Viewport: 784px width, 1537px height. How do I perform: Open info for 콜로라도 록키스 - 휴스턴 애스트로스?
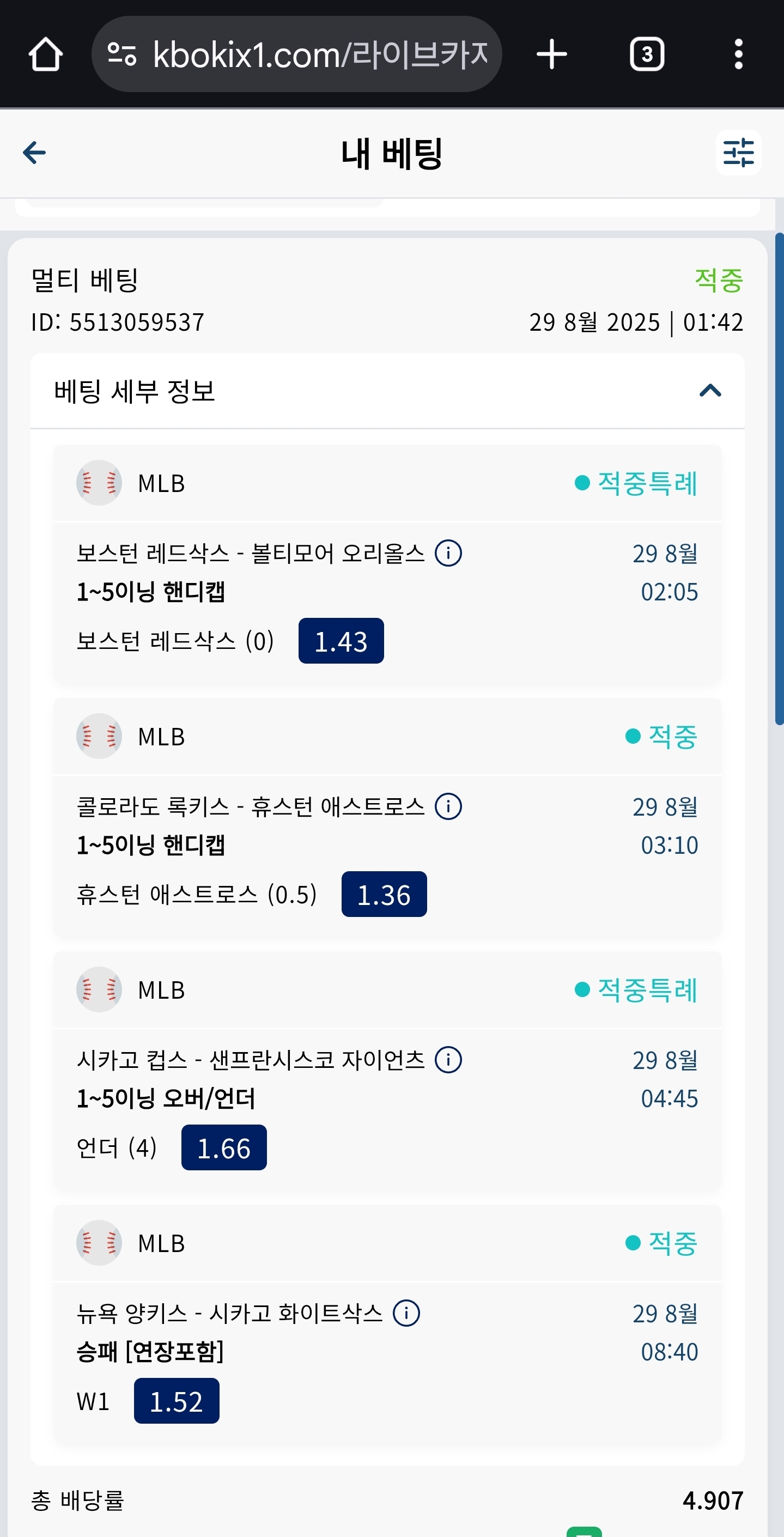click(x=448, y=807)
